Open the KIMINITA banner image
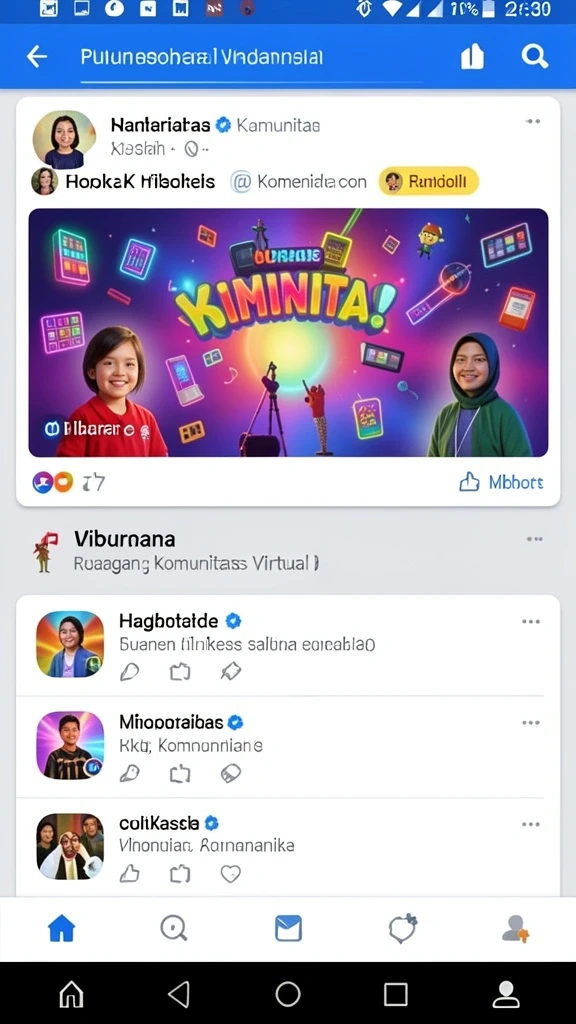This screenshot has height=1024, width=576. click(x=288, y=332)
